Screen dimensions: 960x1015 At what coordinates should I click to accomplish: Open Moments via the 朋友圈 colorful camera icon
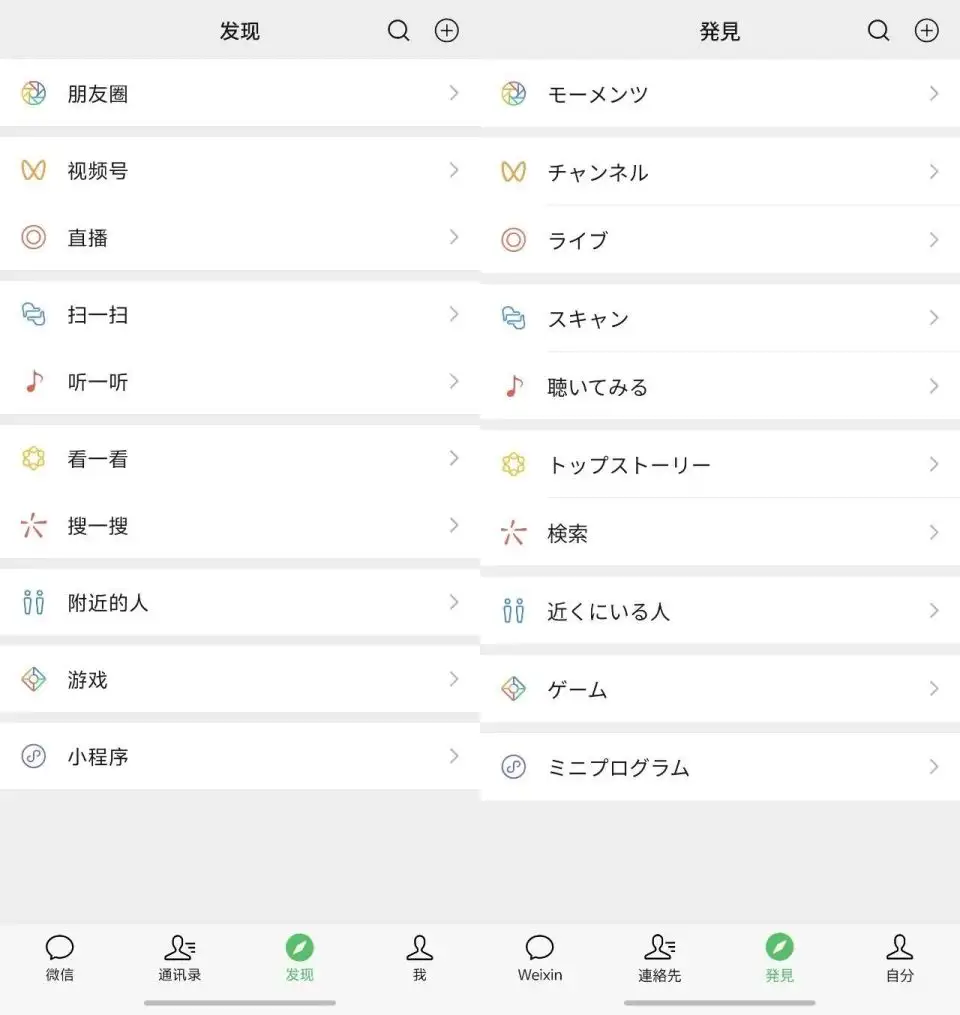(x=33, y=93)
